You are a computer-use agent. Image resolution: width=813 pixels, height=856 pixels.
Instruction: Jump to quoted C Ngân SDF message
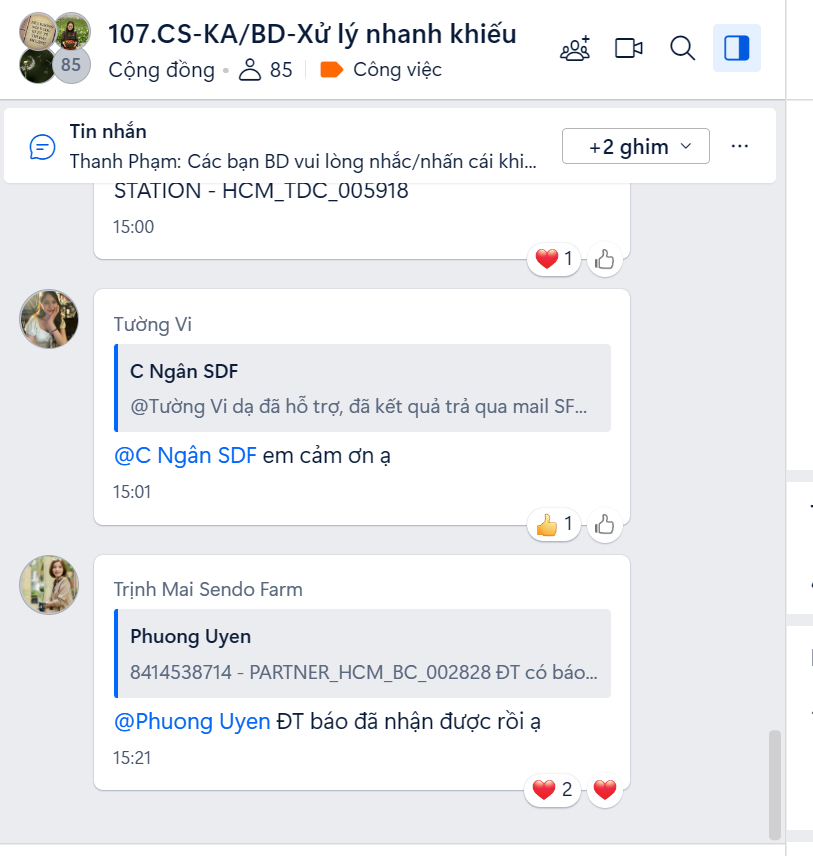(x=362, y=388)
